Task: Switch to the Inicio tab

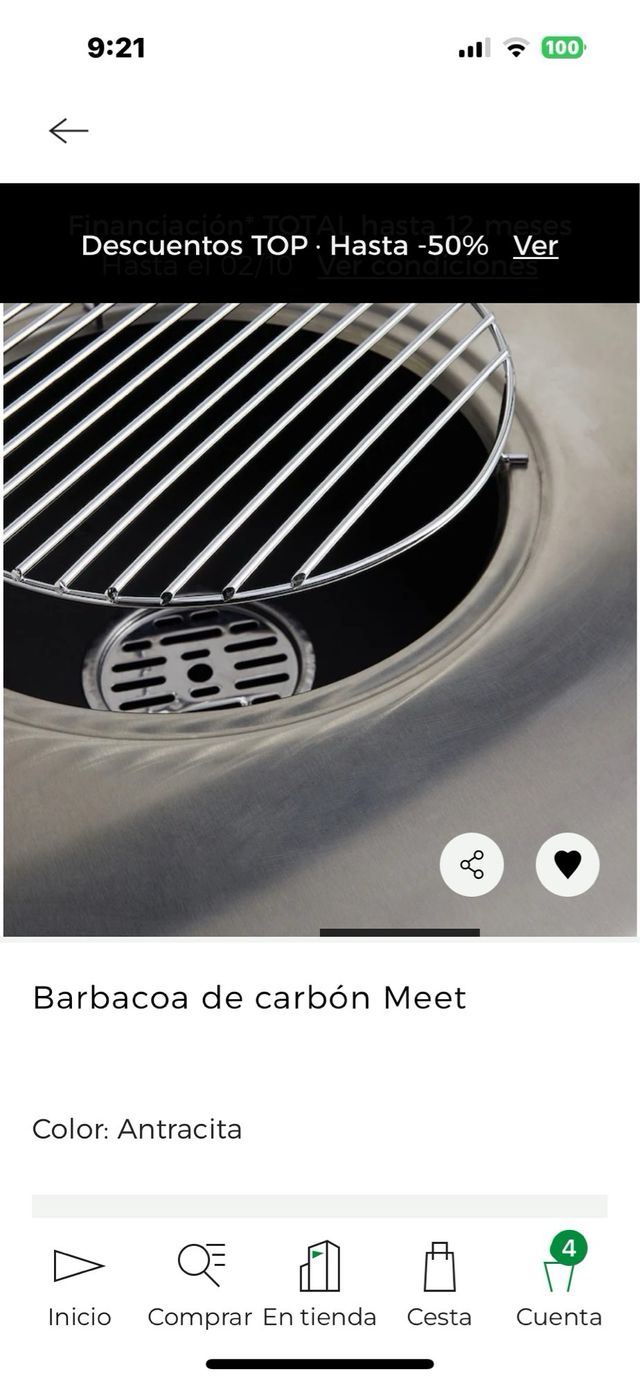Action: click(79, 1285)
